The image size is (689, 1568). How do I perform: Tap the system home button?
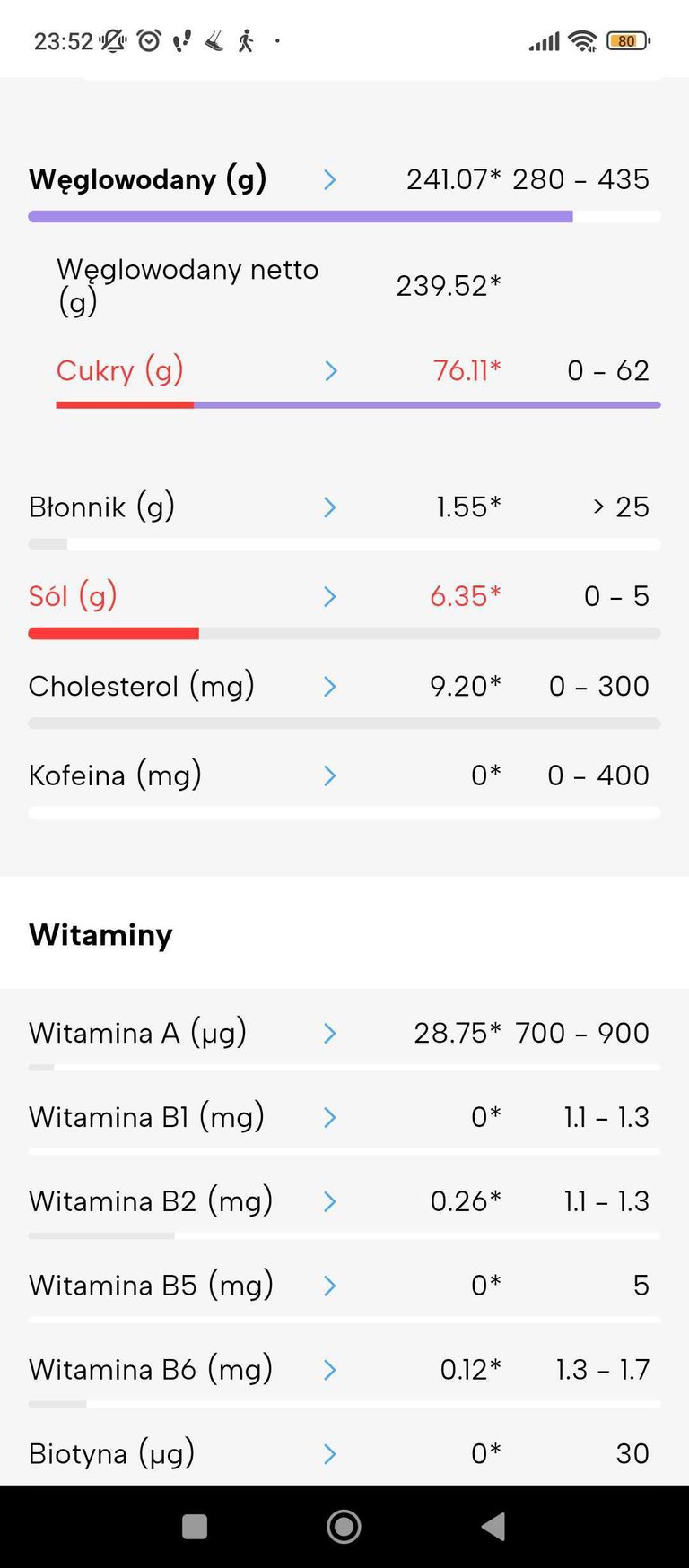(x=344, y=1527)
